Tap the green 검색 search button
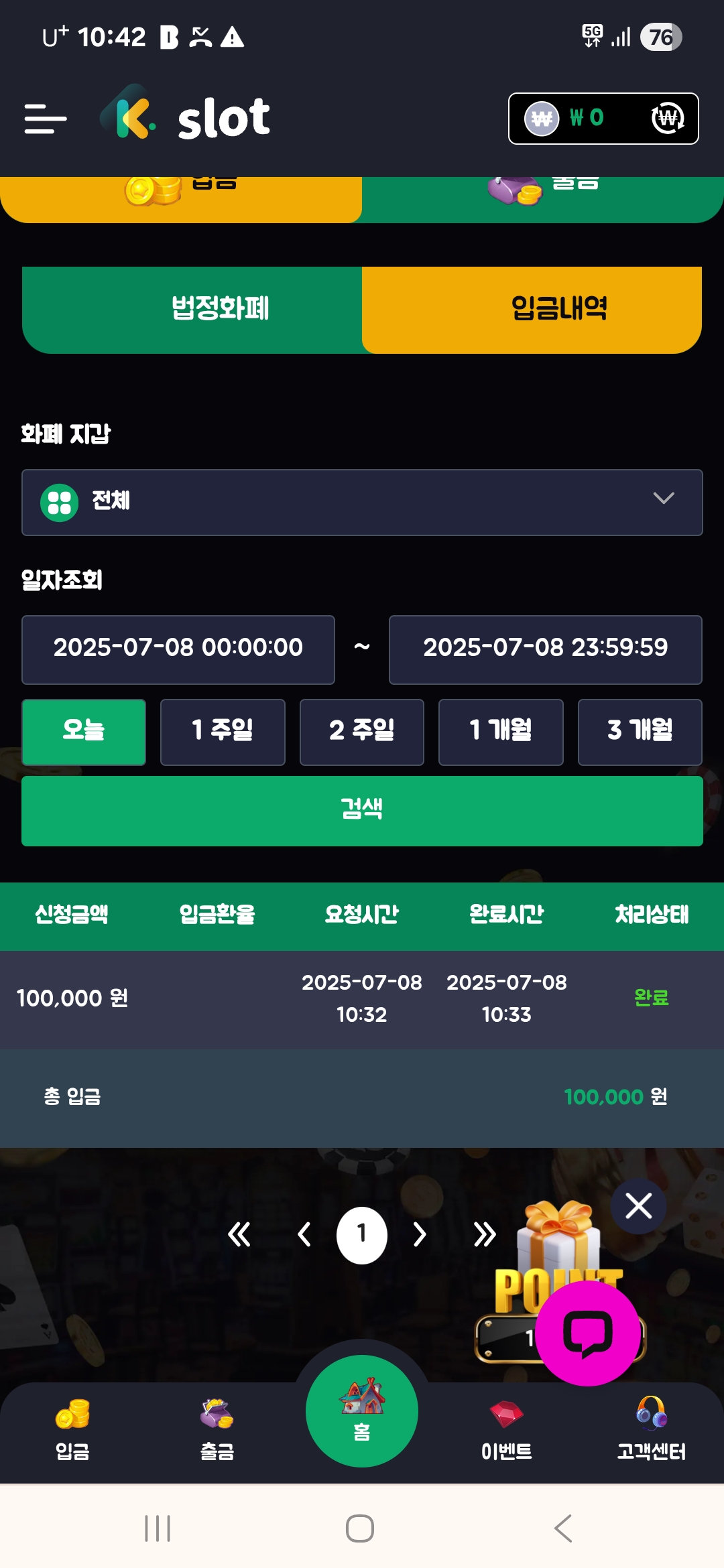 362,811
